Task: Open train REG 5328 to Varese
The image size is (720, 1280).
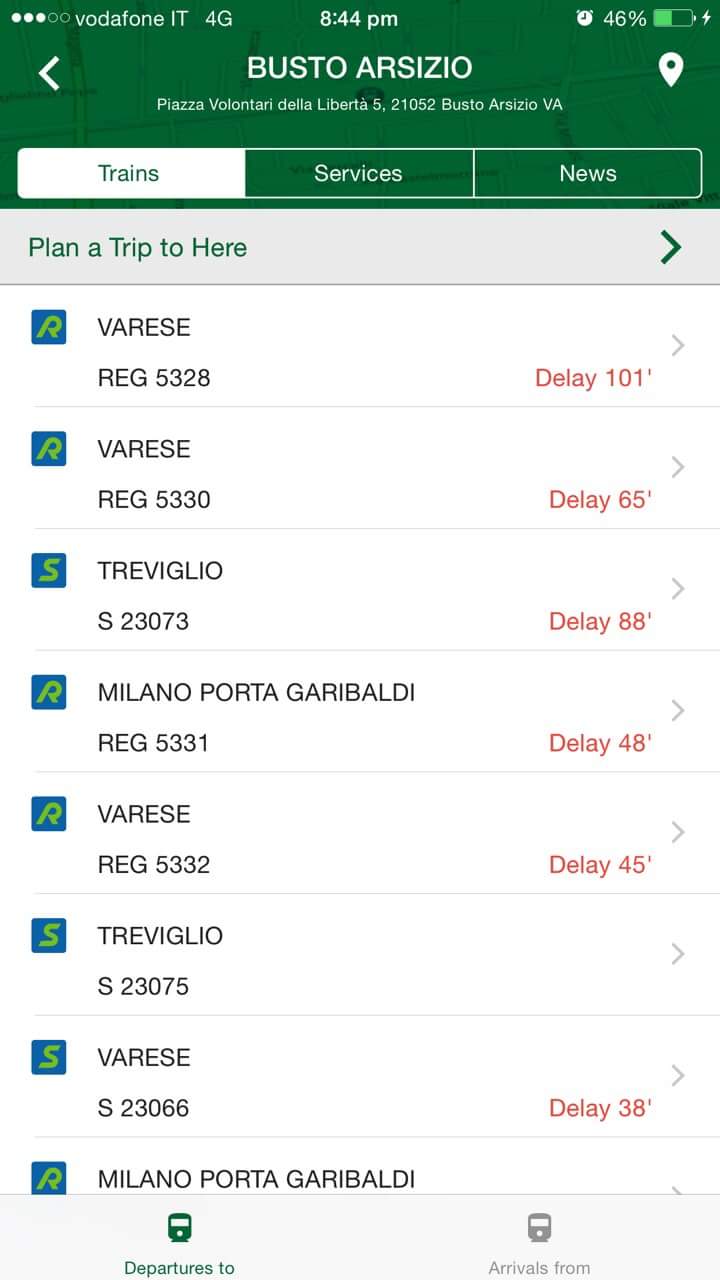Action: tap(360, 347)
